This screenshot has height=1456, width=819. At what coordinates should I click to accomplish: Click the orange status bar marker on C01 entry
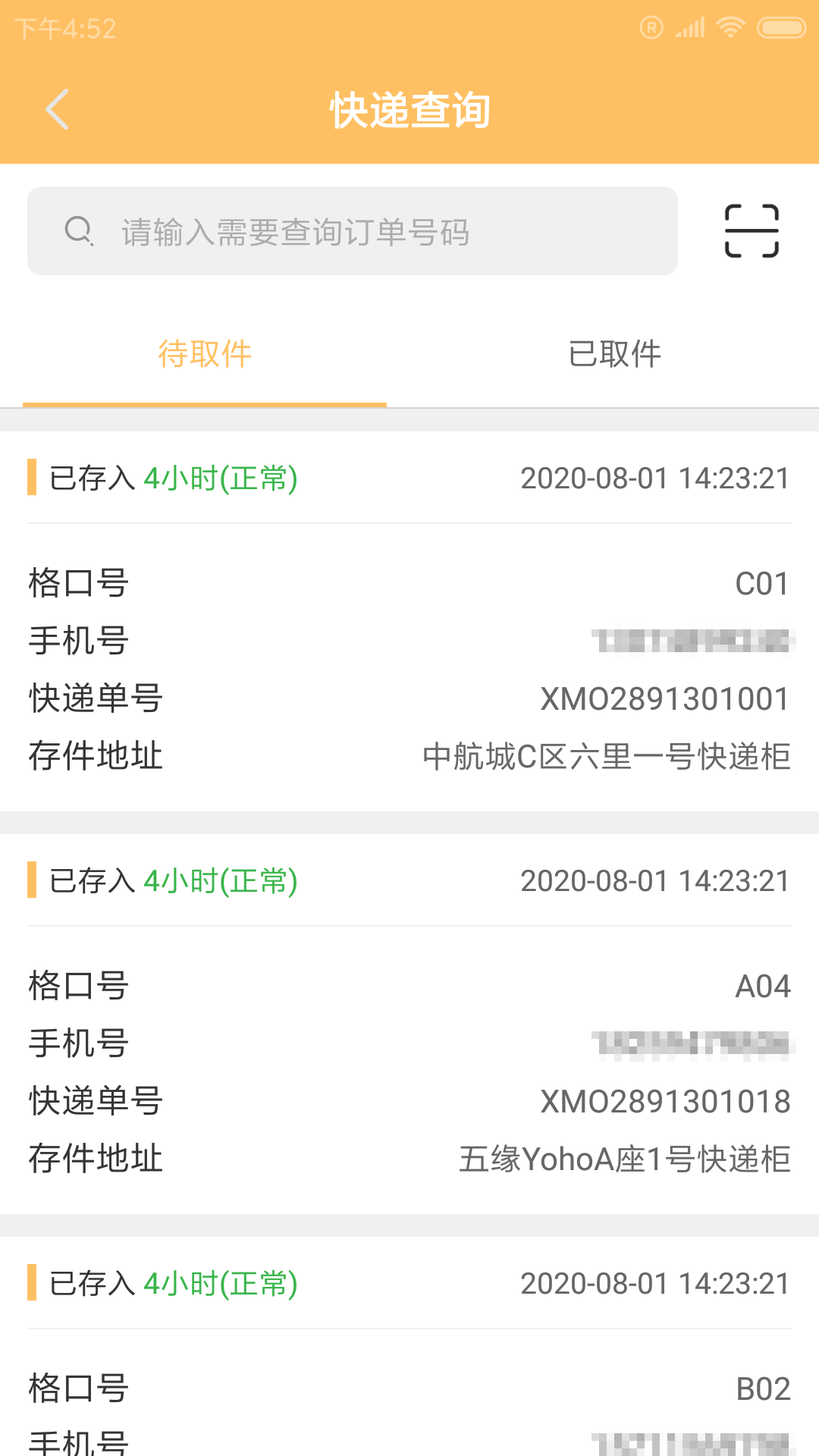[31, 479]
